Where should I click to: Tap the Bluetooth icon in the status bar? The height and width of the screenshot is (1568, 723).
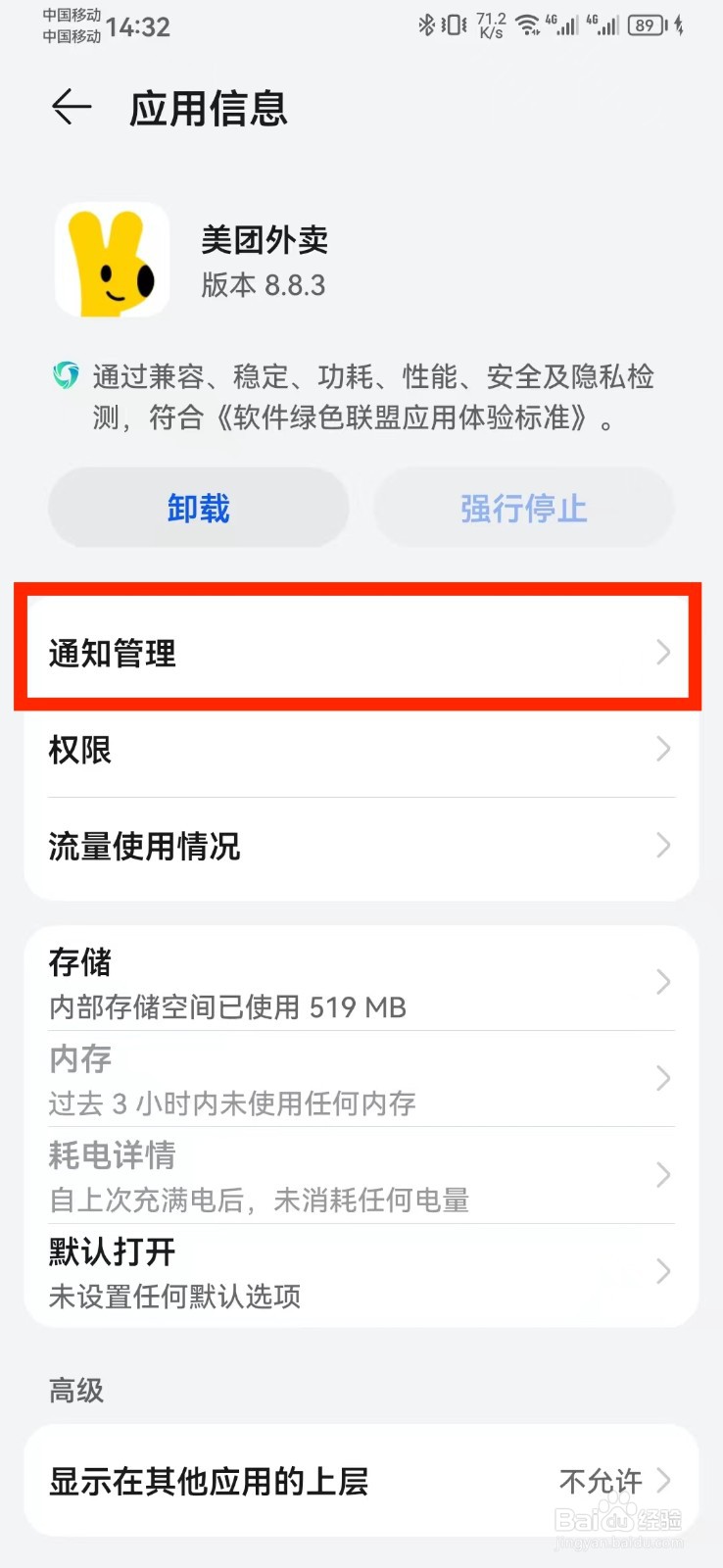(428, 25)
